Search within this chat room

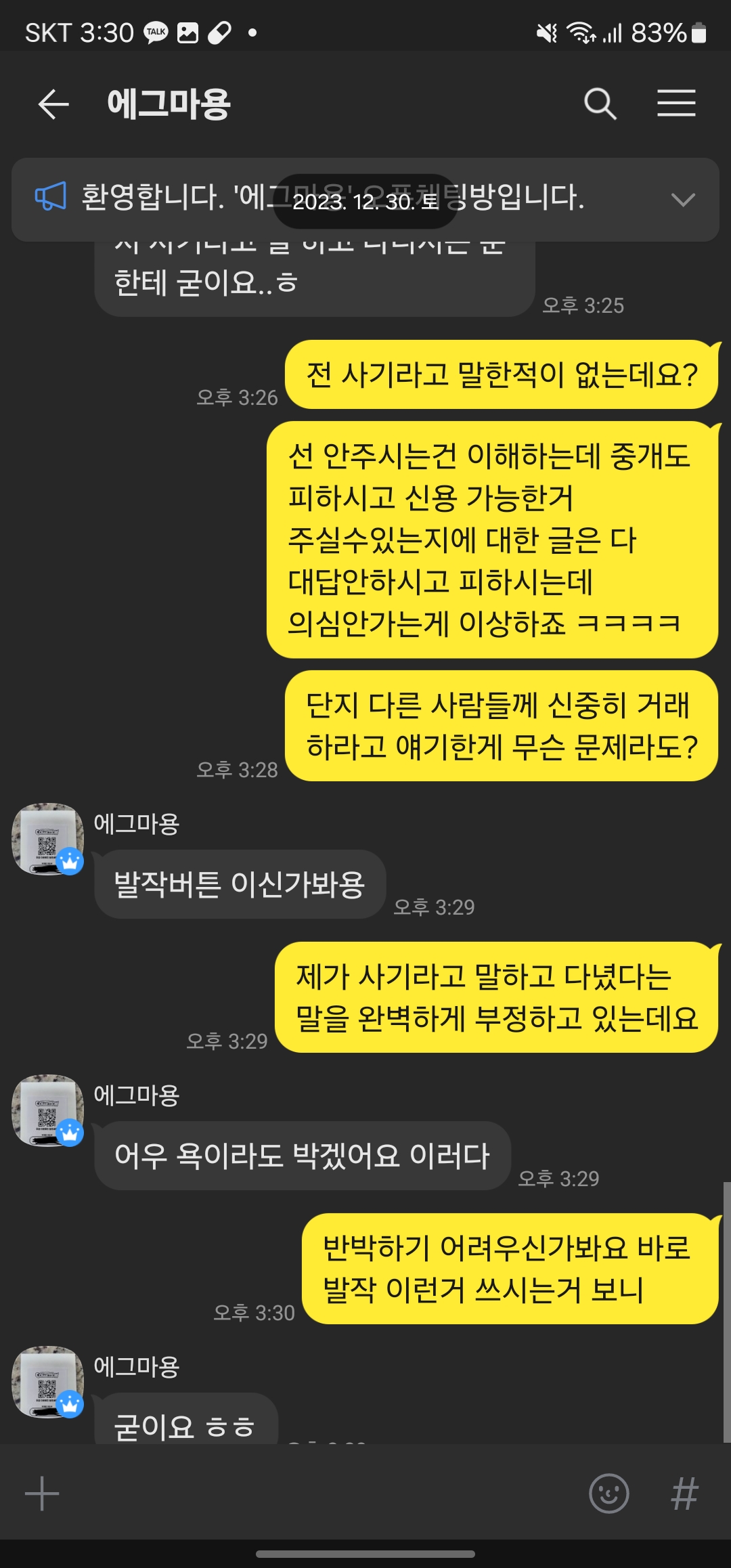pyautogui.click(x=600, y=104)
